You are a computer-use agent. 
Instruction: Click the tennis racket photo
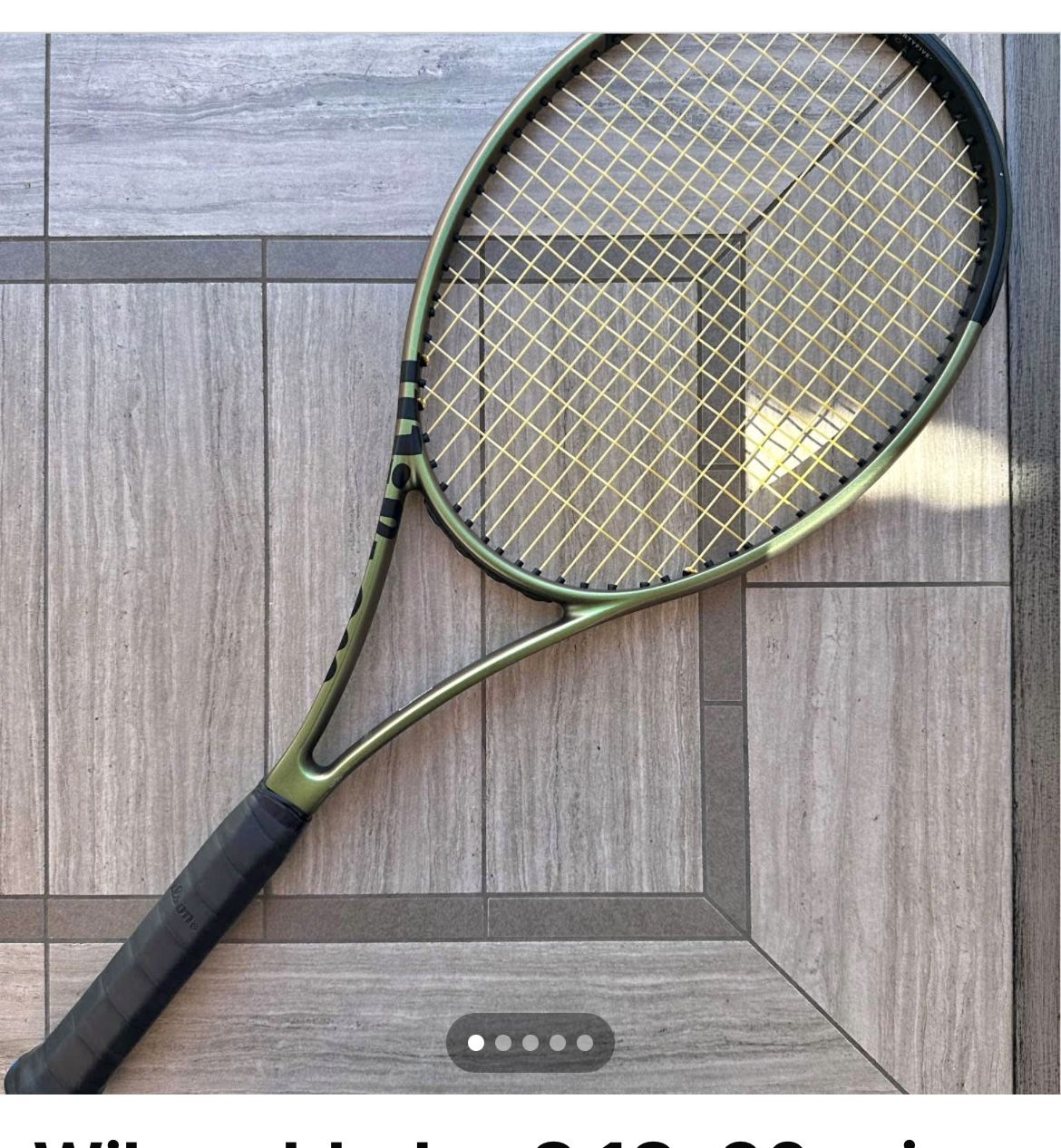point(530,544)
